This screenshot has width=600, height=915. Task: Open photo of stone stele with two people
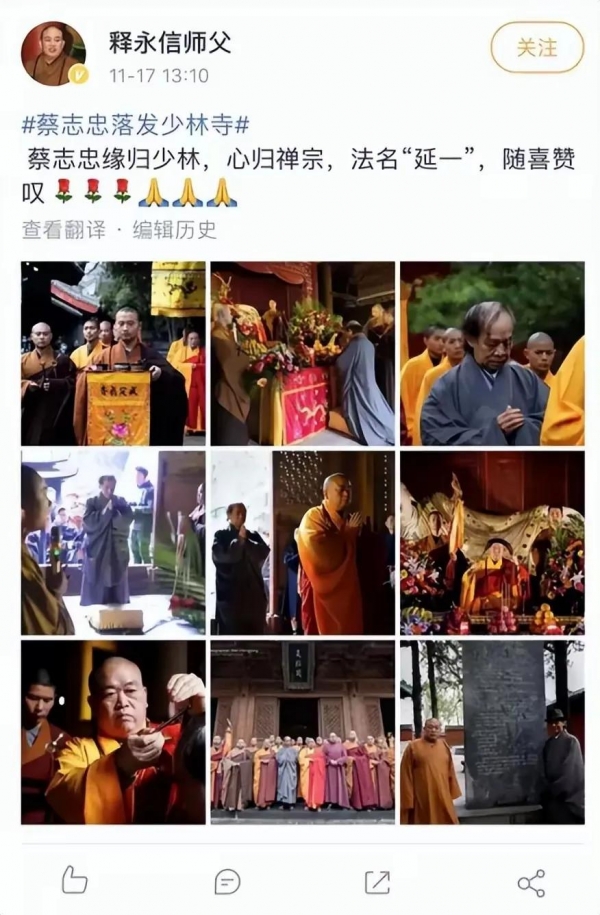coord(492,732)
